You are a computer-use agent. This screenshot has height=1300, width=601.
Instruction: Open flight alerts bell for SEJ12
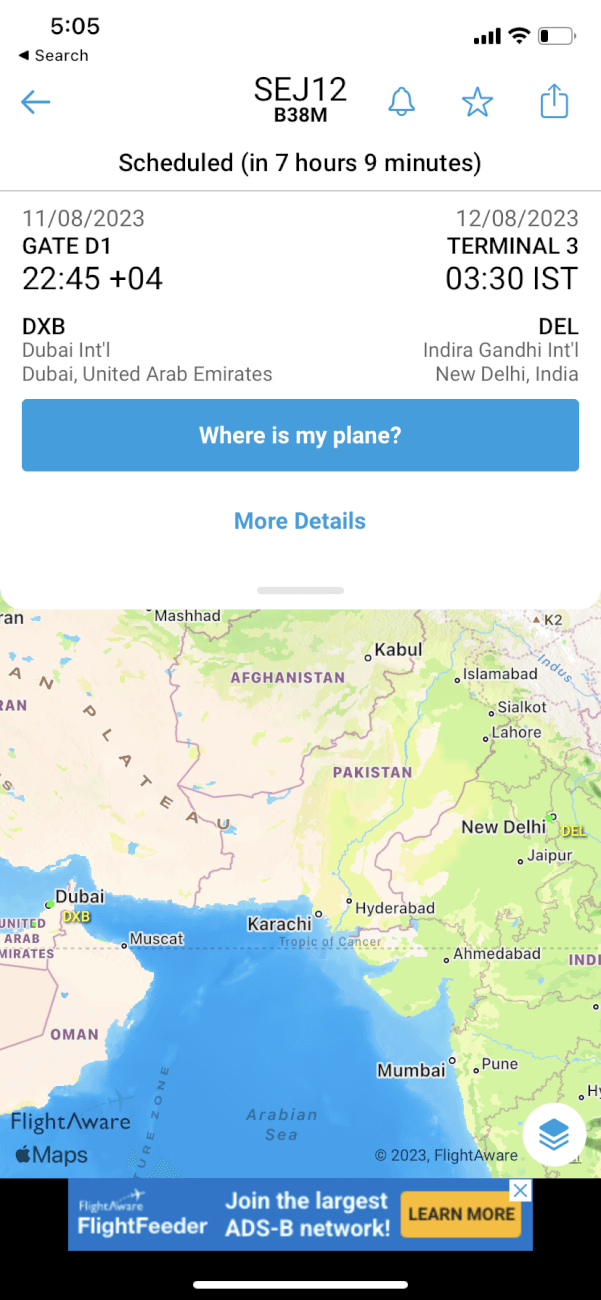coord(402,101)
